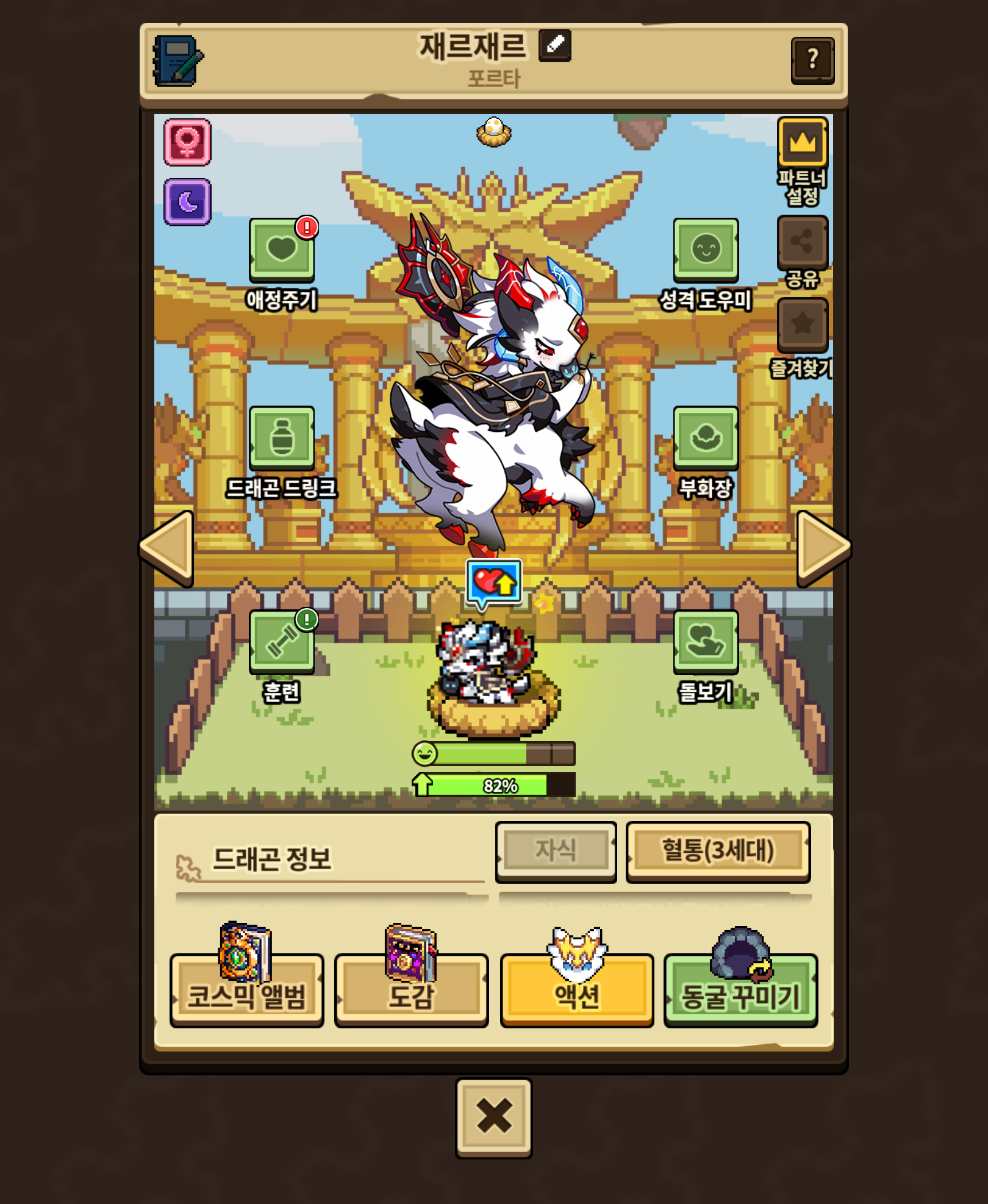Give a 드래곤 드링크
Screen dimensions: 988x1204
282,438
